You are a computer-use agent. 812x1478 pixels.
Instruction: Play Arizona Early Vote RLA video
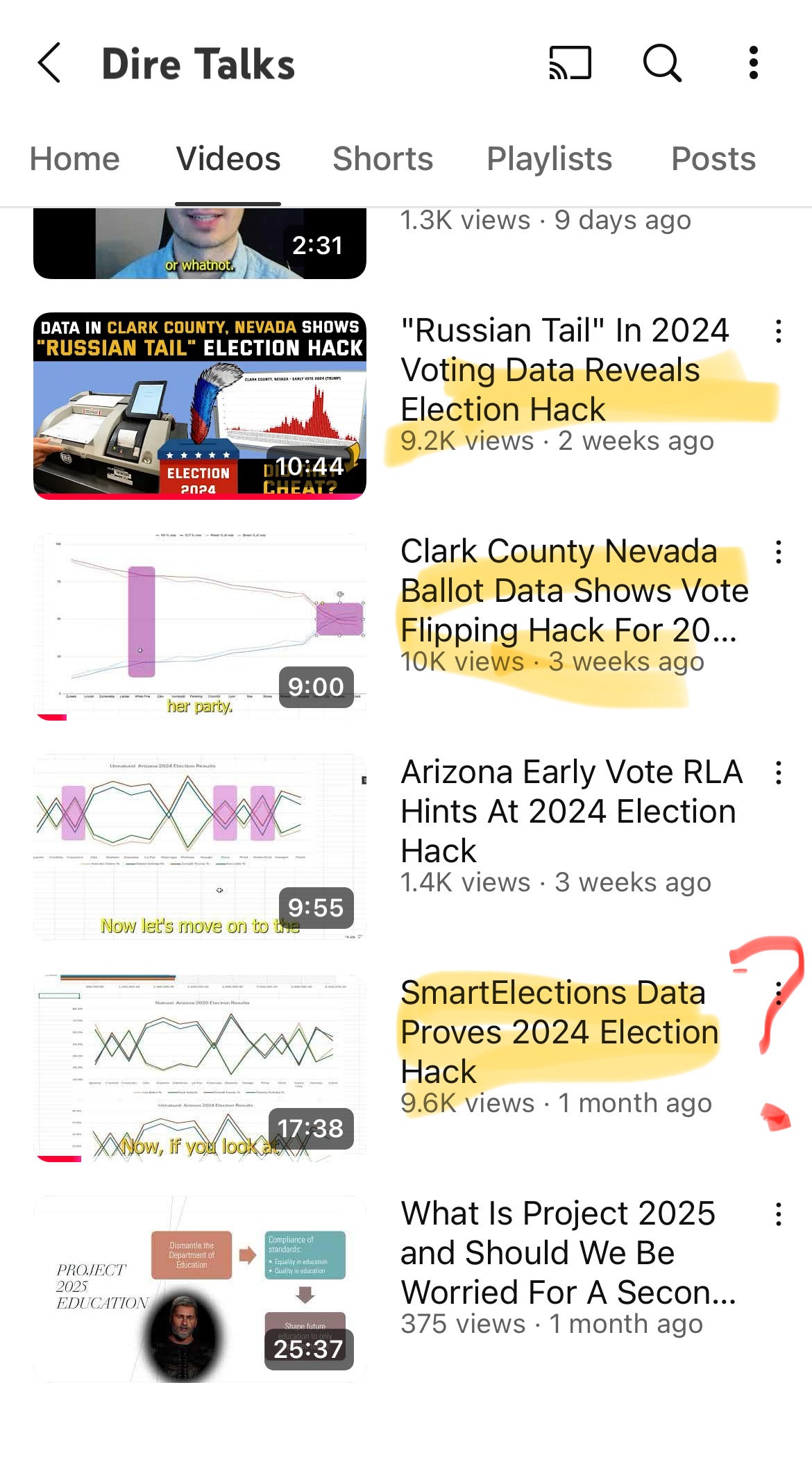tap(200, 847)
